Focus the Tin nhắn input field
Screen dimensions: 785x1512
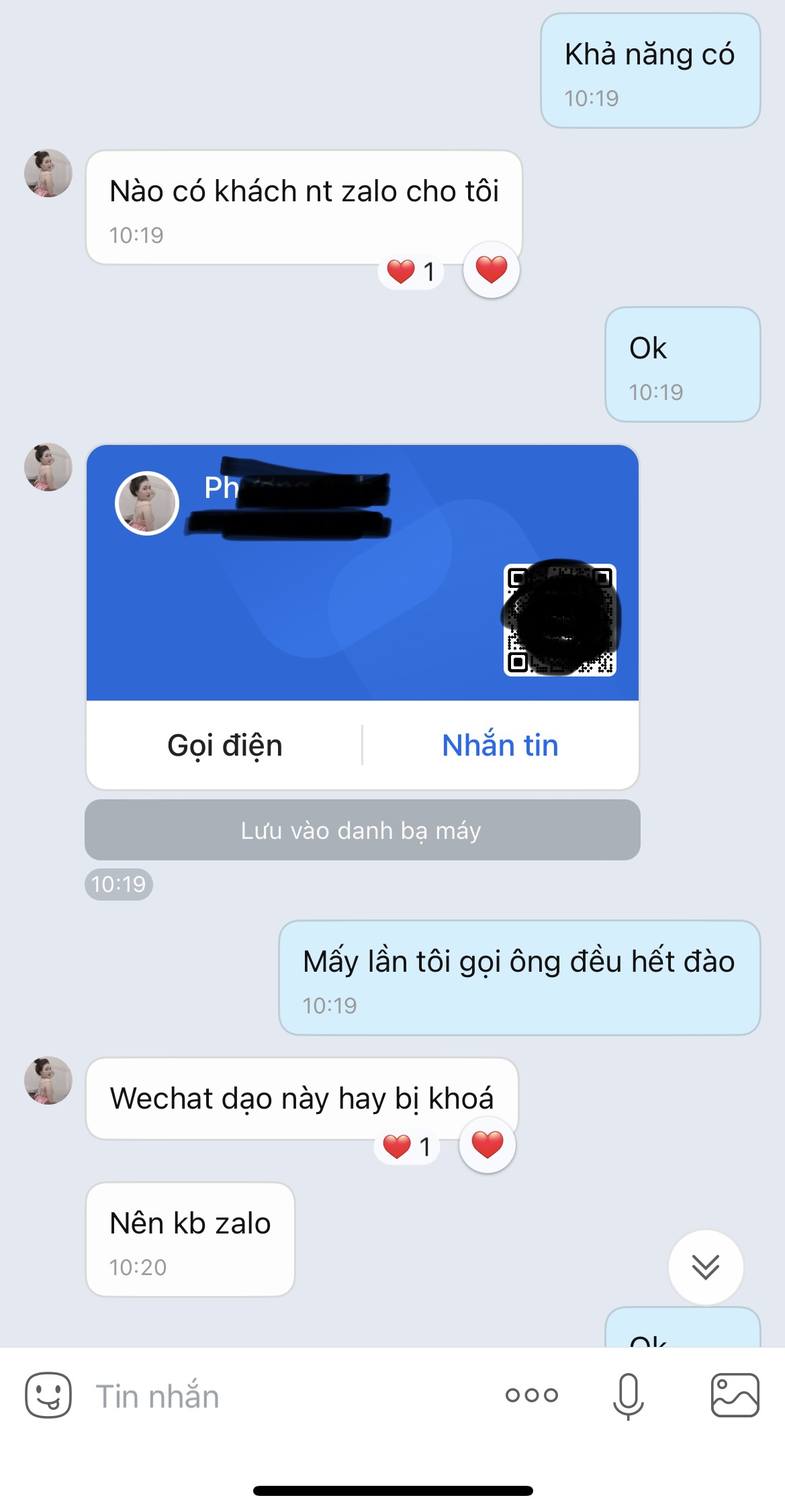pyautogui.click(x=282, y=1396)
